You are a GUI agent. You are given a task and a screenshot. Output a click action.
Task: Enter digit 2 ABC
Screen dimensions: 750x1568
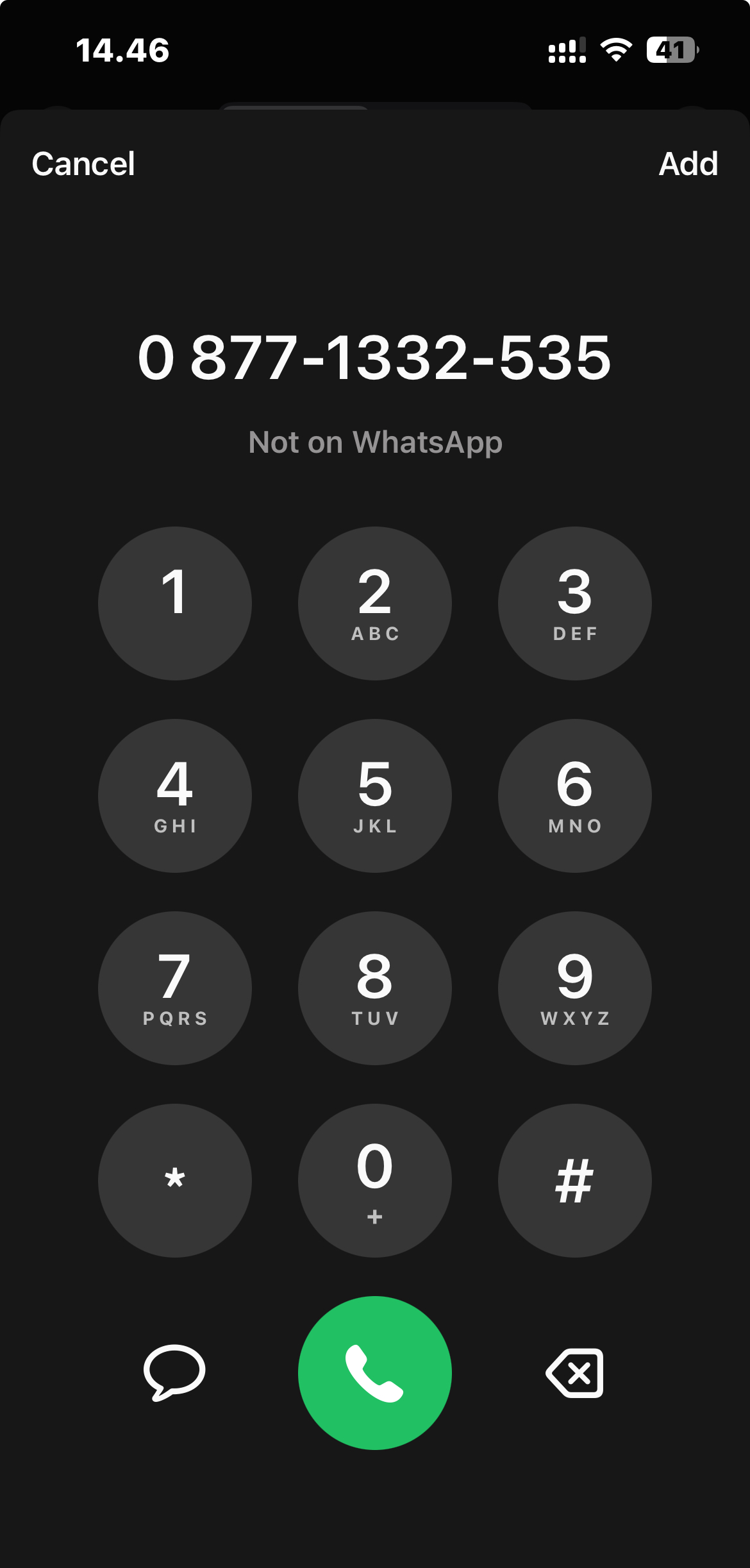coord(375,603)
